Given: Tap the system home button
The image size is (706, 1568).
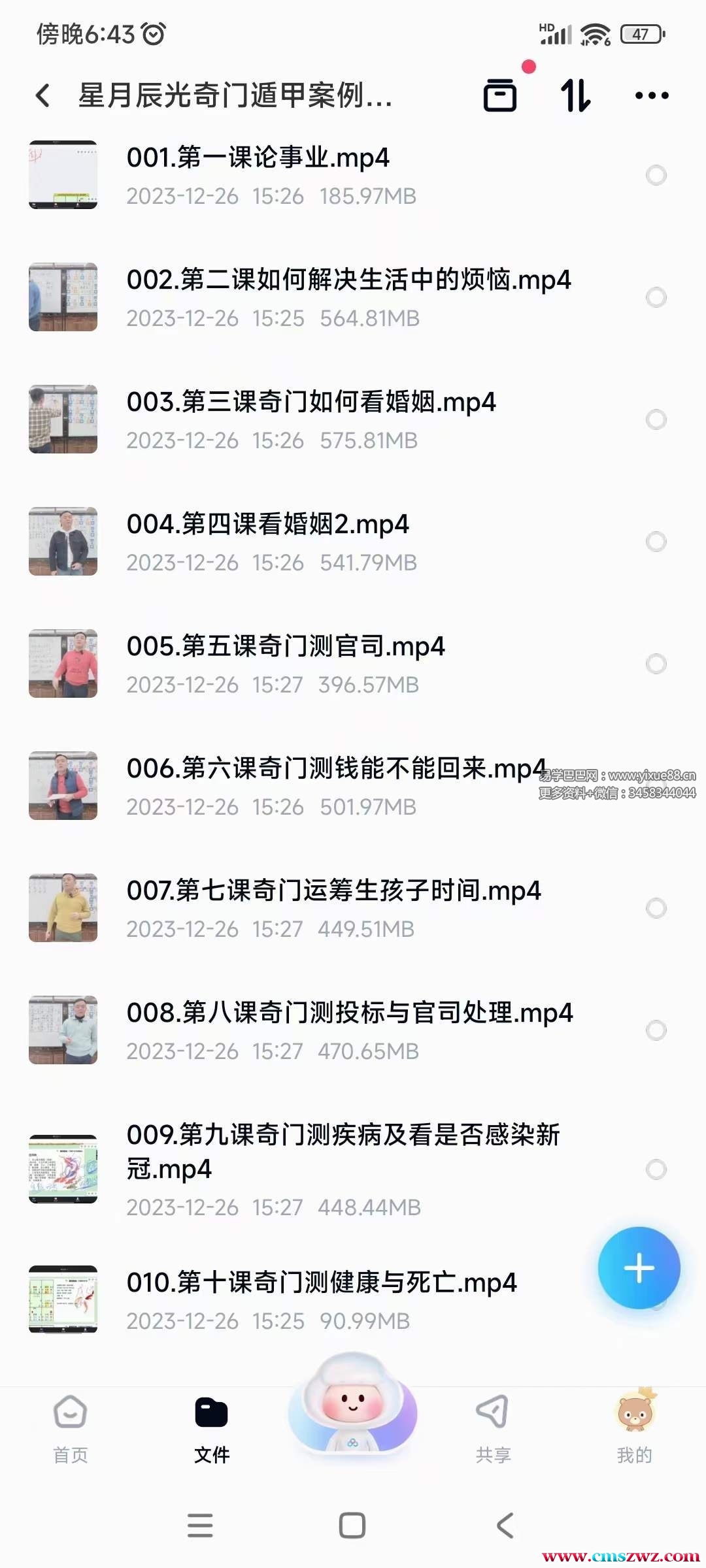Looking at the screenshot, I should pyautogui.click(x=352, y=1526).
